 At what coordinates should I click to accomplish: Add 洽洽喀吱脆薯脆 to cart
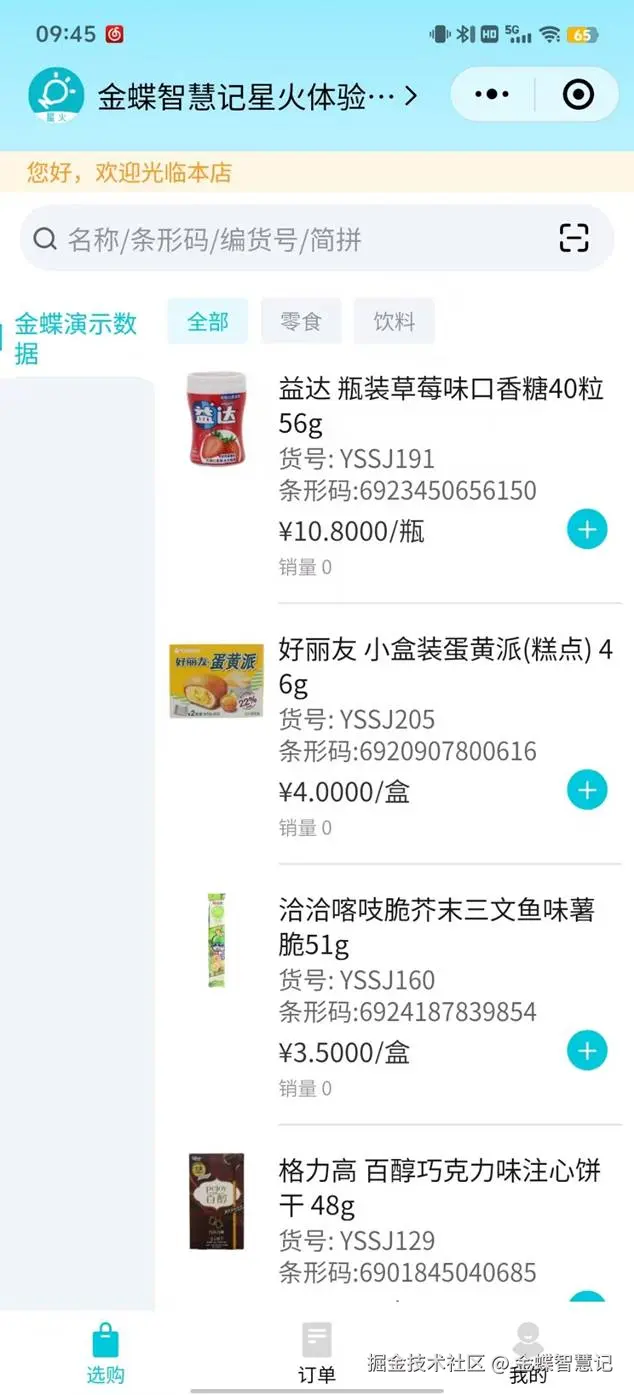coord(587,1051)
